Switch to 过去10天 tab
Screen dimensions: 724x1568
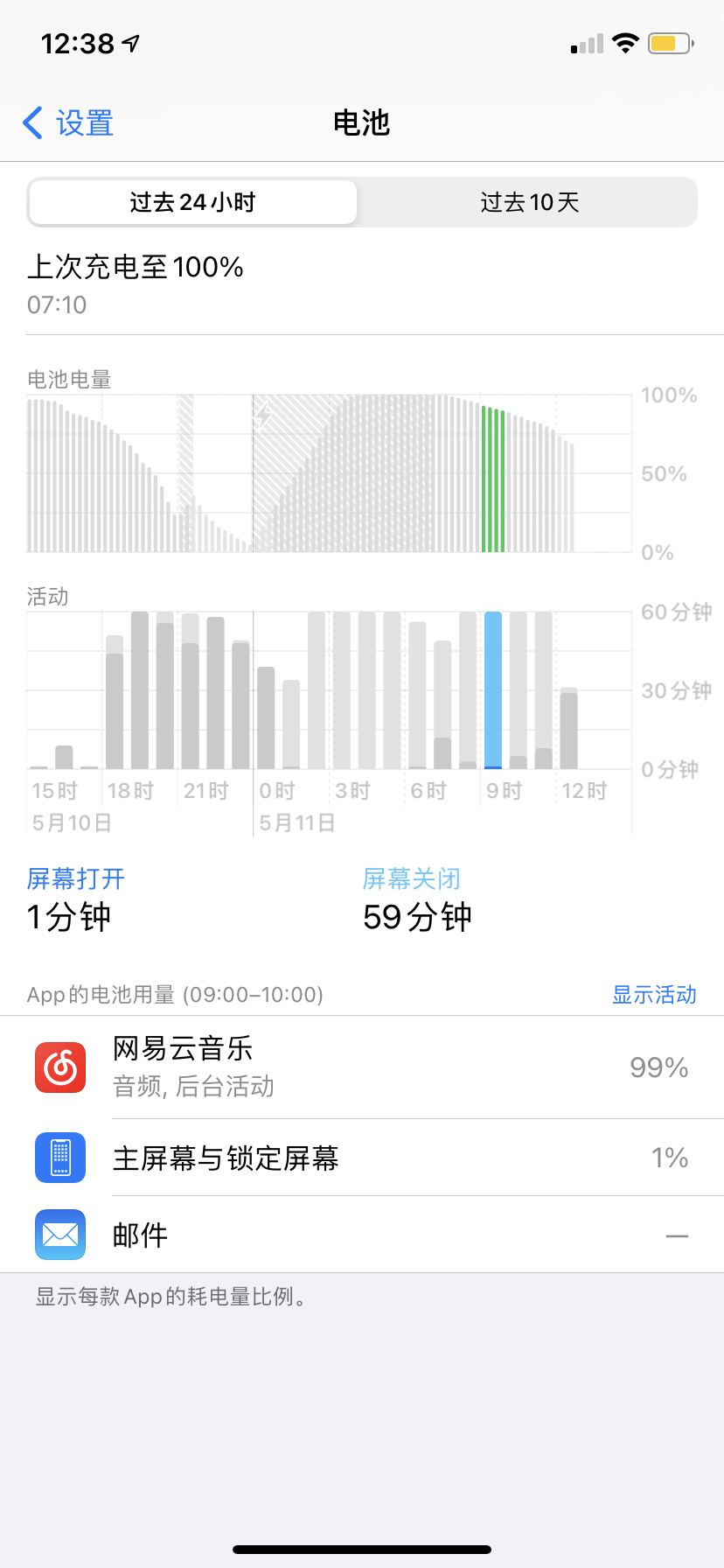pyautogui.click(x=529, y=203)
